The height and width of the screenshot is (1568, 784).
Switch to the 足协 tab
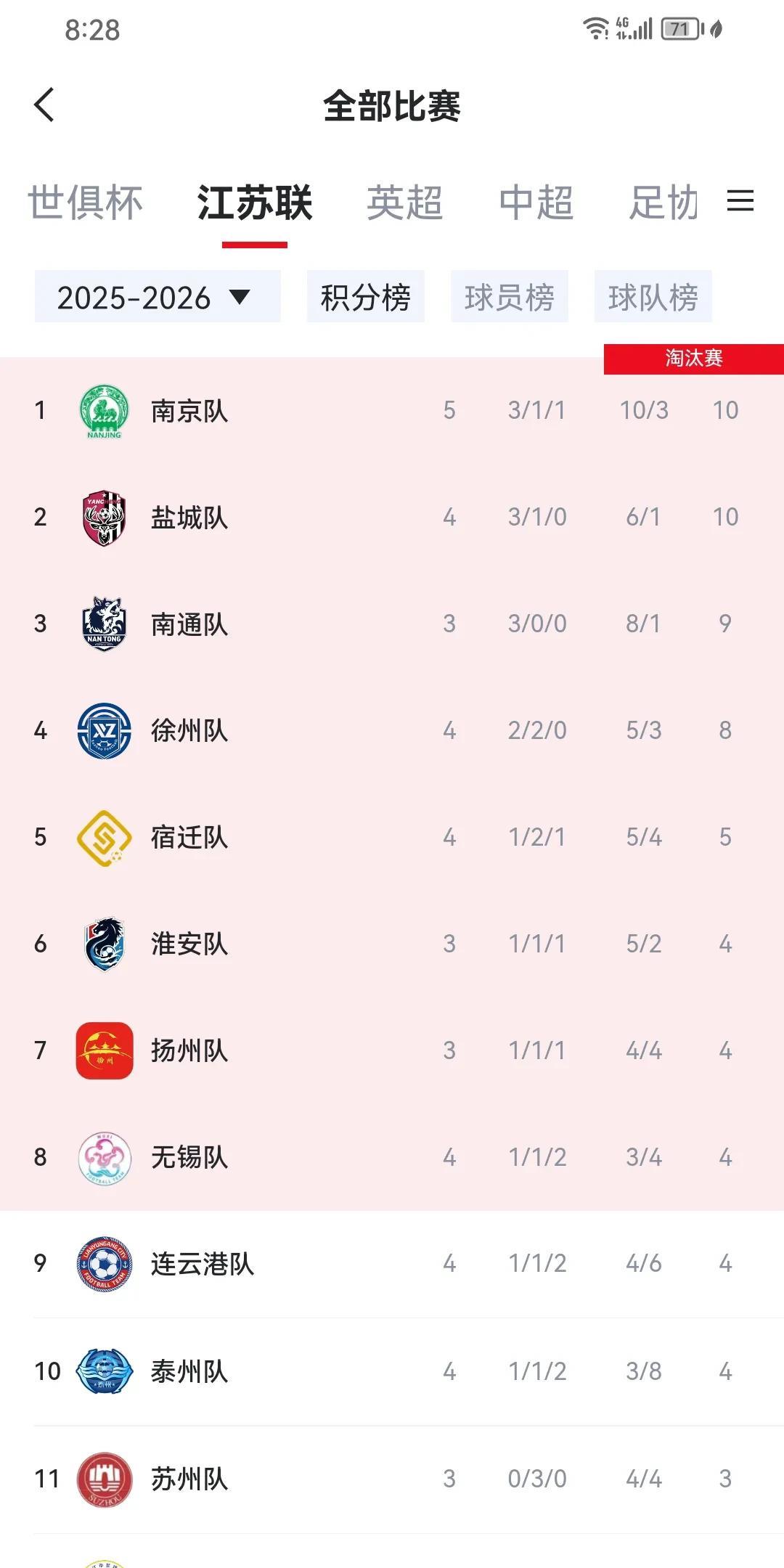click(663, 202)
